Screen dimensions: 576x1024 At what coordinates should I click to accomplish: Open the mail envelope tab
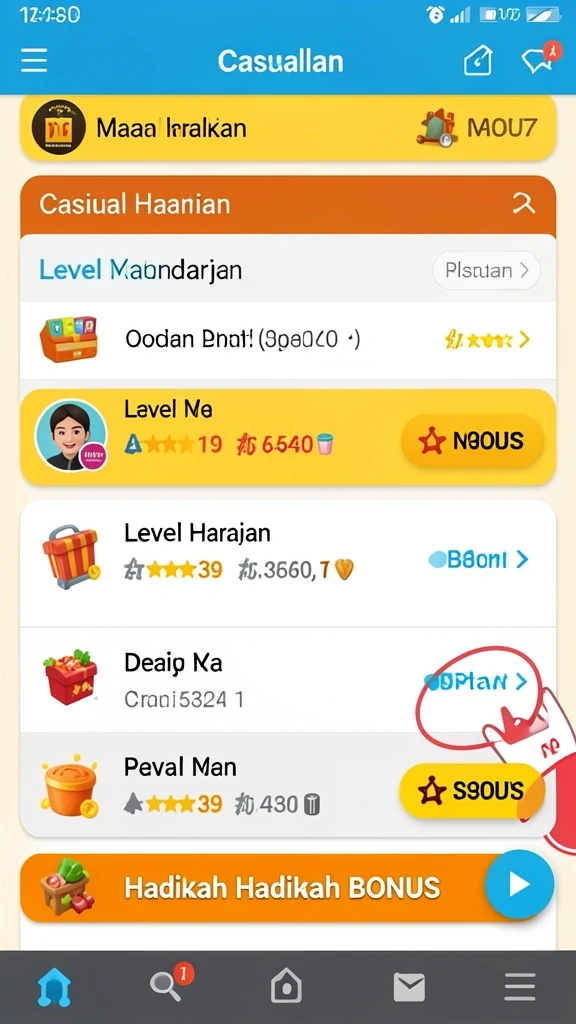[409, 987]
